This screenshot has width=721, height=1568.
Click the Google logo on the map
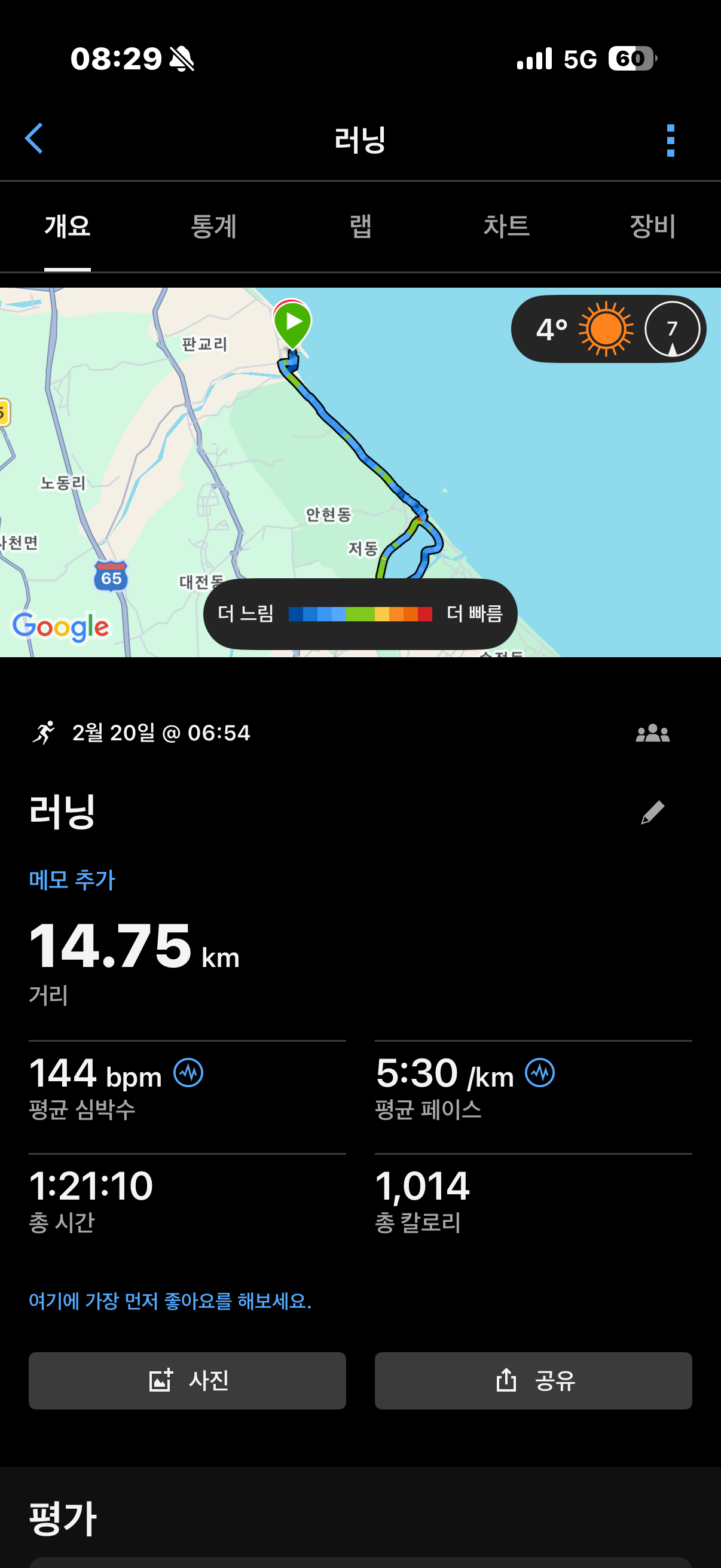click(x=60, y=626)
